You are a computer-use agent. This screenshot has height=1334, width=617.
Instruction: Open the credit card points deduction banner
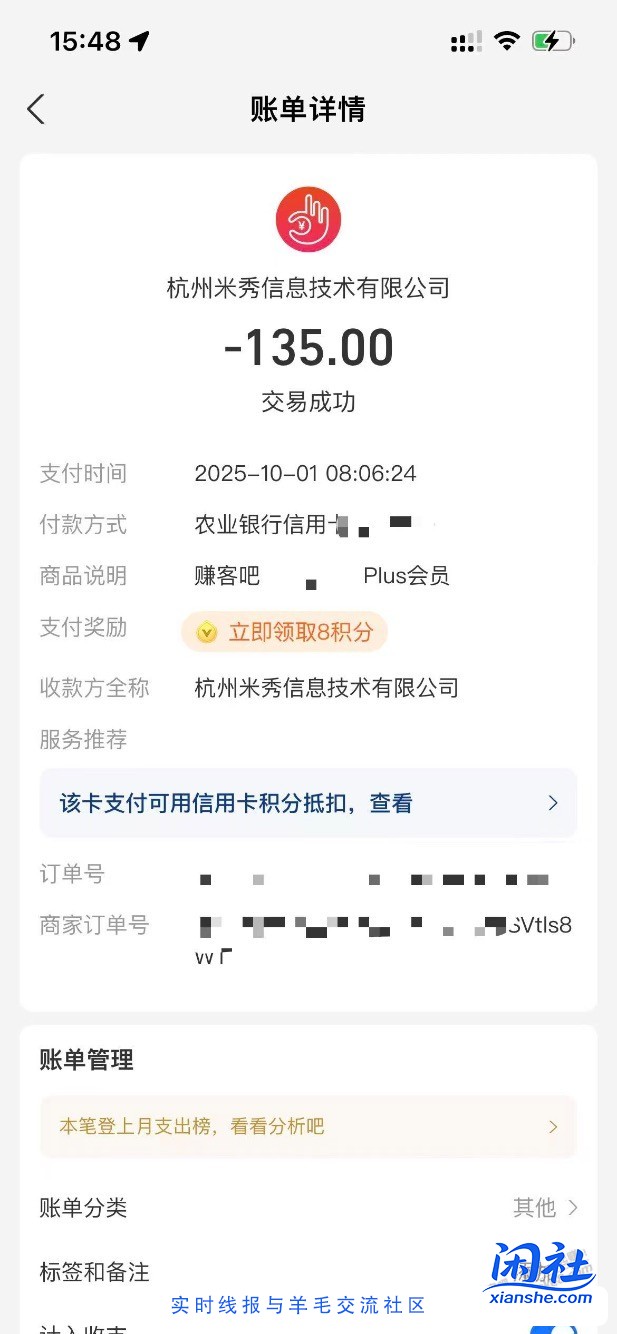[308, 803]
